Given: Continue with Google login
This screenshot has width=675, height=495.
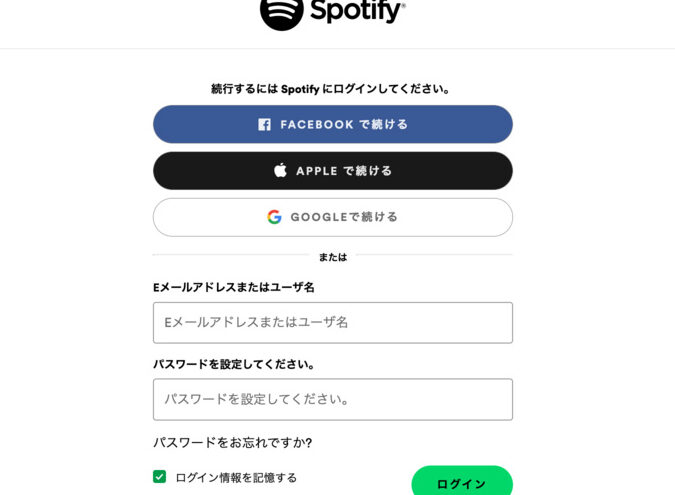Looking at the screenshot, I should [332, 217].
